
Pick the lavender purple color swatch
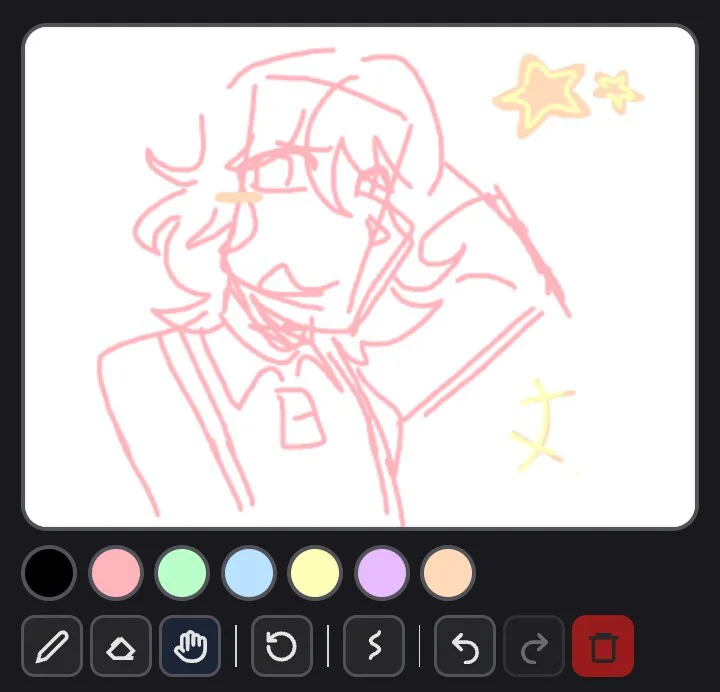tap(382, 573)
